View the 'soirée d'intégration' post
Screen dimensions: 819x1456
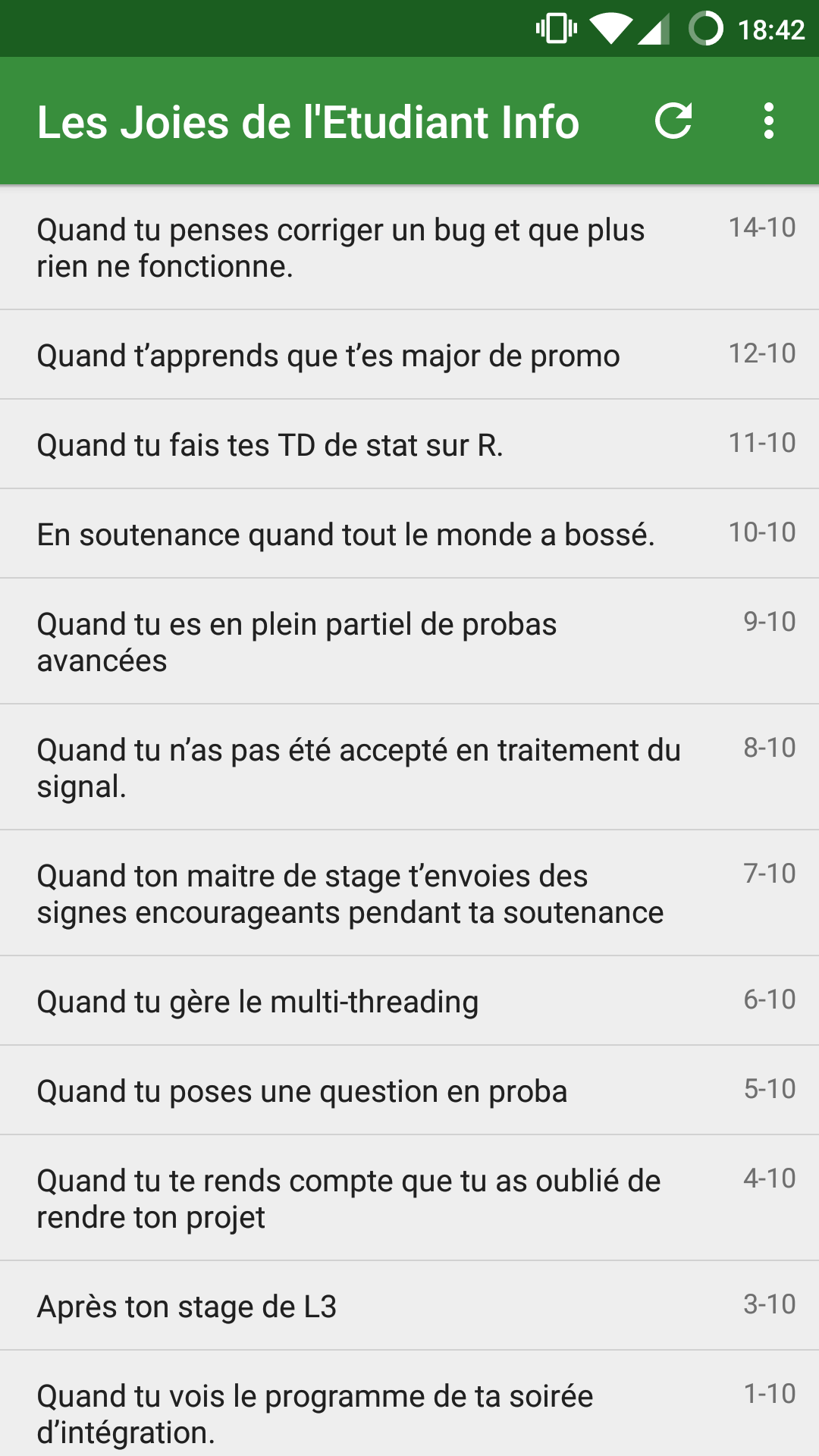409,1404
